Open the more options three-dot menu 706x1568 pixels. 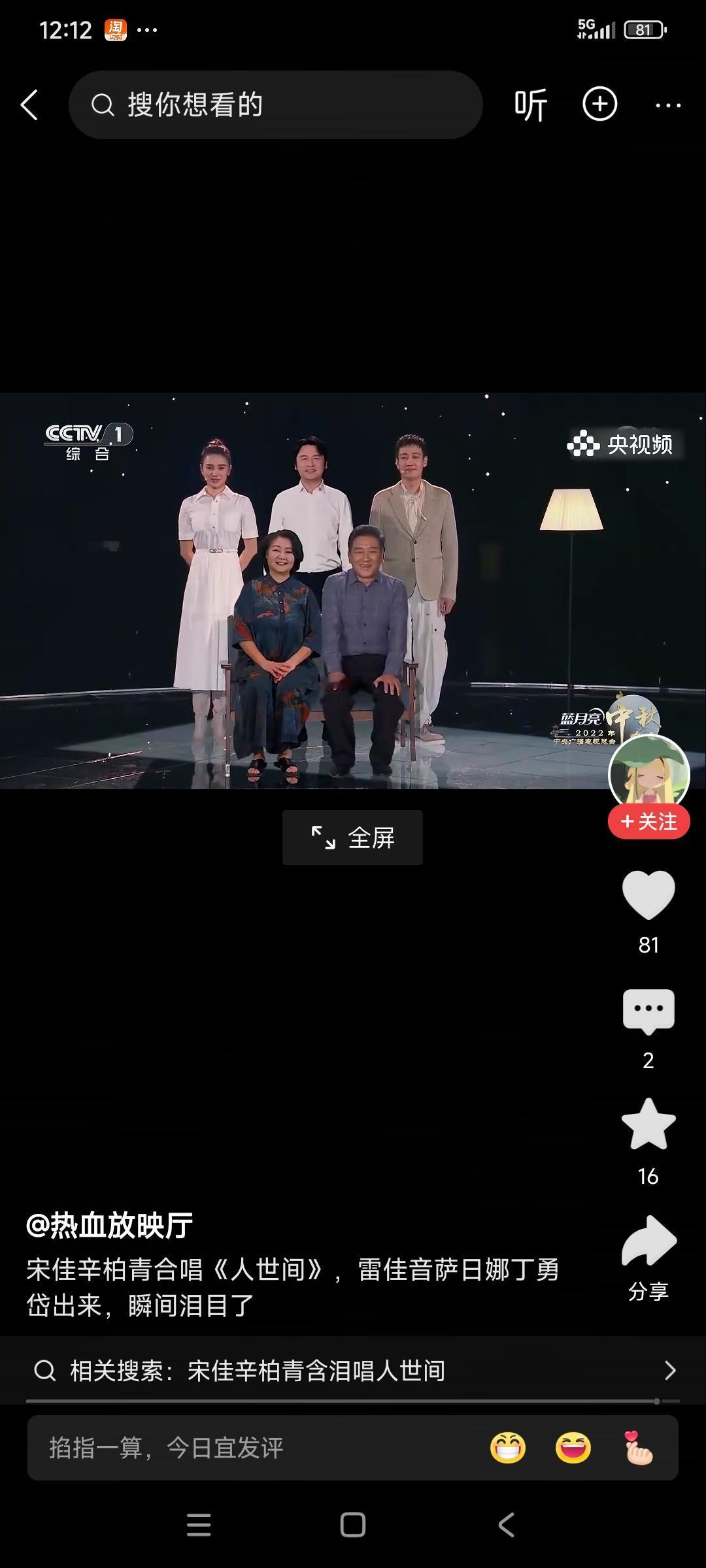[668, 105]
